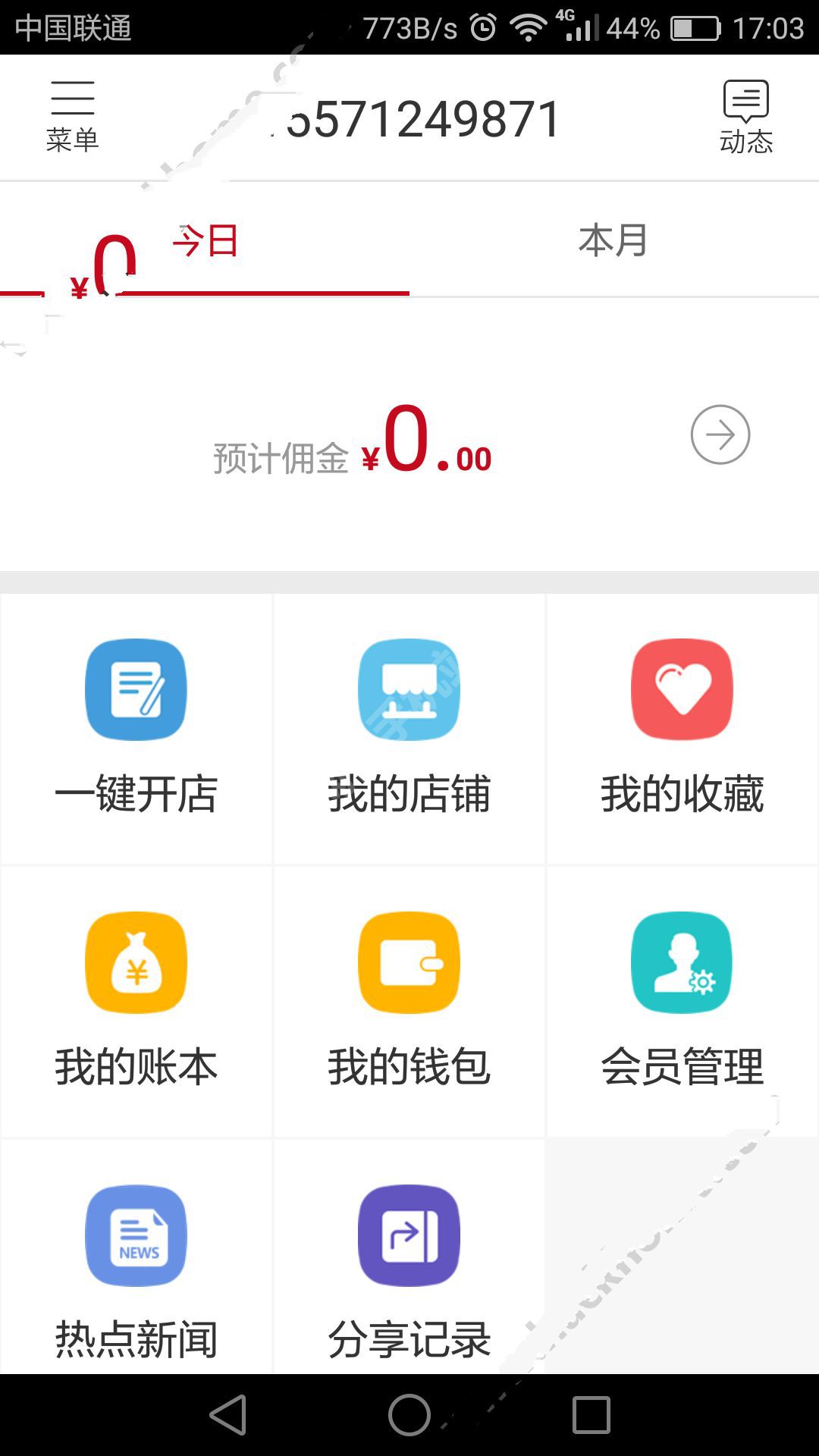Viewport: 819px width, 1456px height.
Task: Open 我的收藏 favorites heart icon
Action: [681, 690]
